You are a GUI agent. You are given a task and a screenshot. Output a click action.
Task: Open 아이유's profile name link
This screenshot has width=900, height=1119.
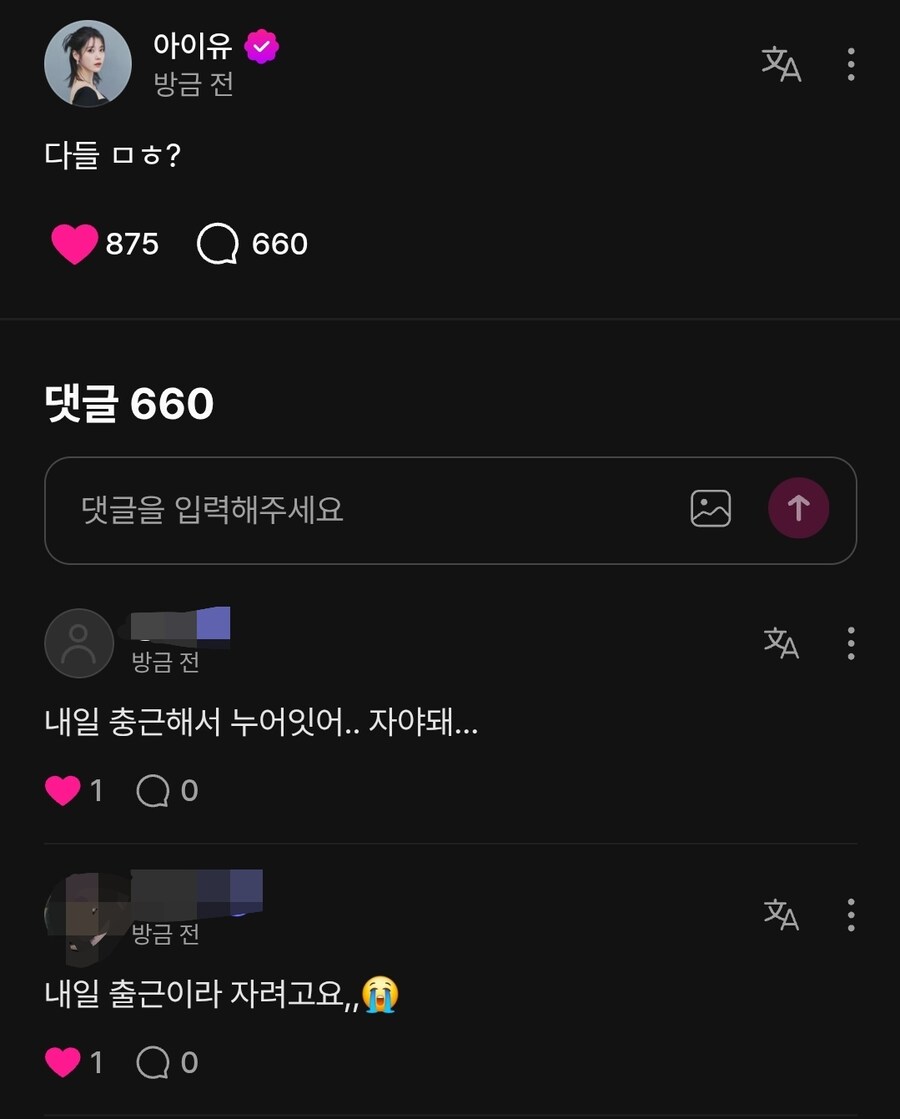[190, 43]
